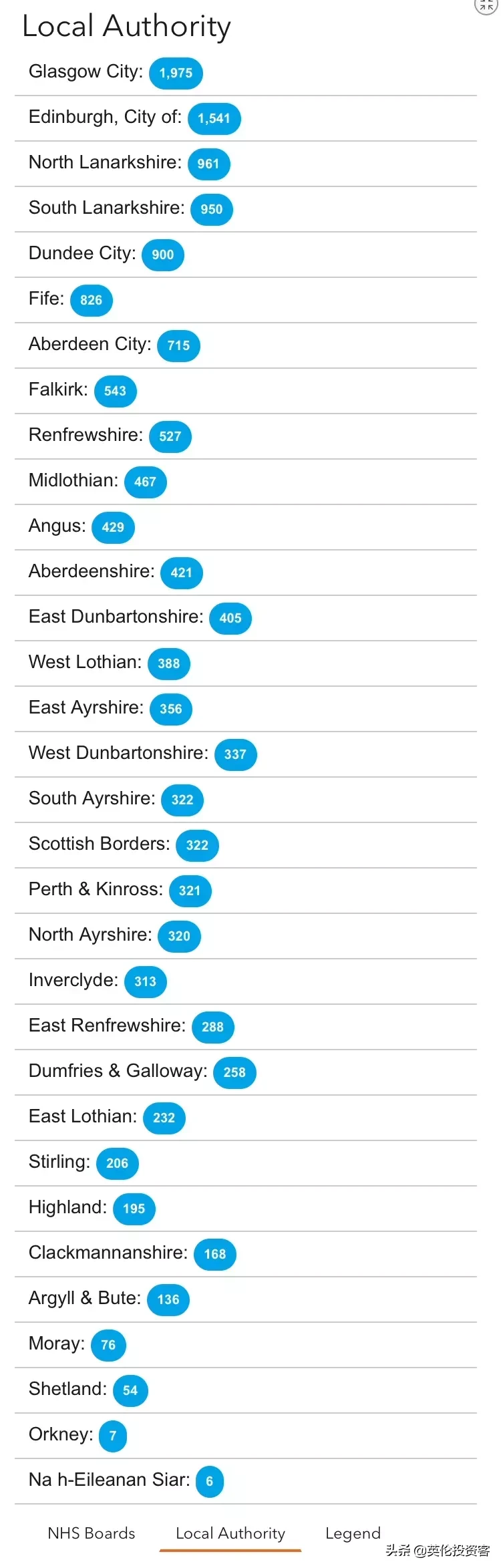Select the Local Authority tab

230,1533
